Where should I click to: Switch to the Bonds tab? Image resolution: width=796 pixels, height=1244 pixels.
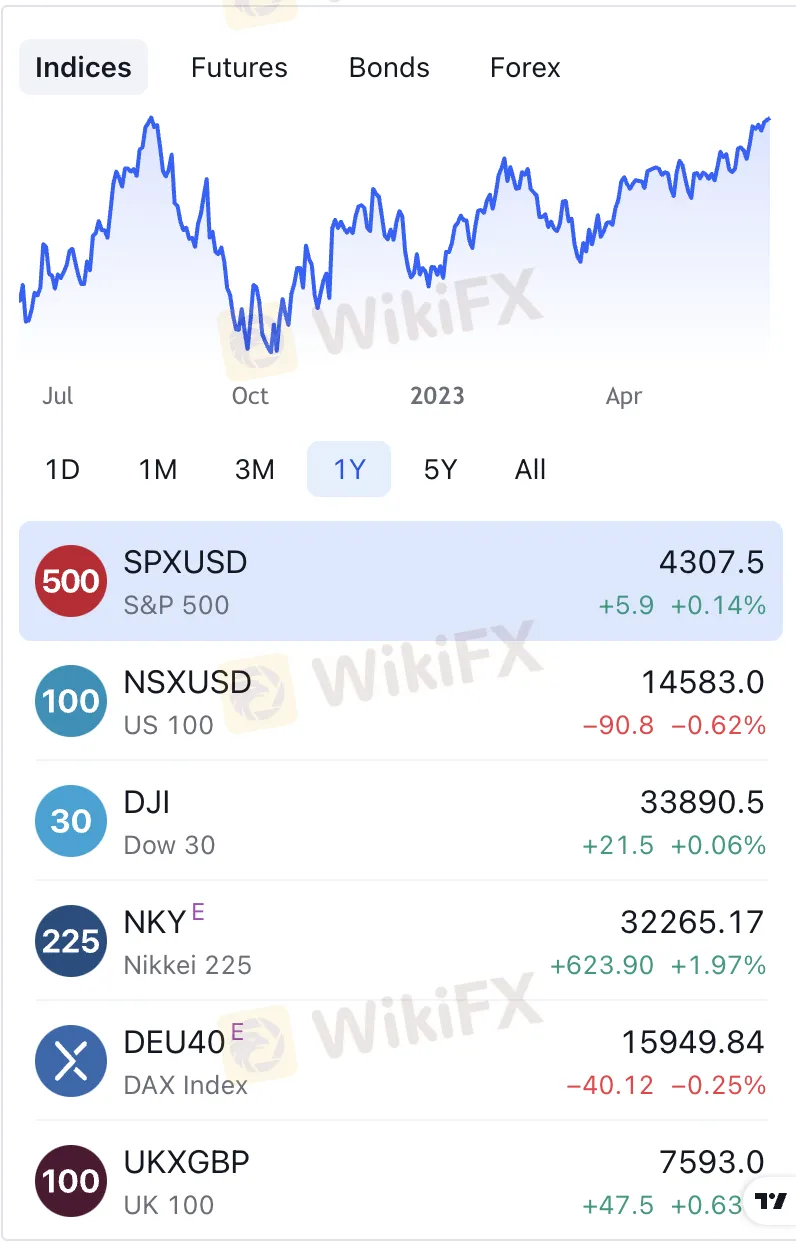point(389,67)
